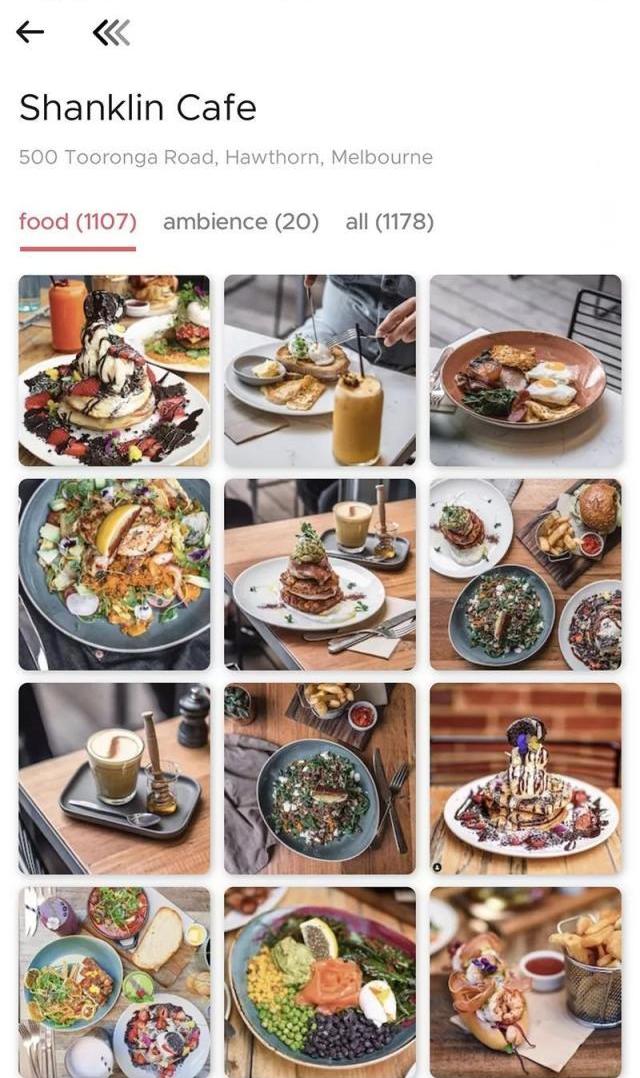Select the food (1107) tab
Screen dimensions: 640x1078
77,222
